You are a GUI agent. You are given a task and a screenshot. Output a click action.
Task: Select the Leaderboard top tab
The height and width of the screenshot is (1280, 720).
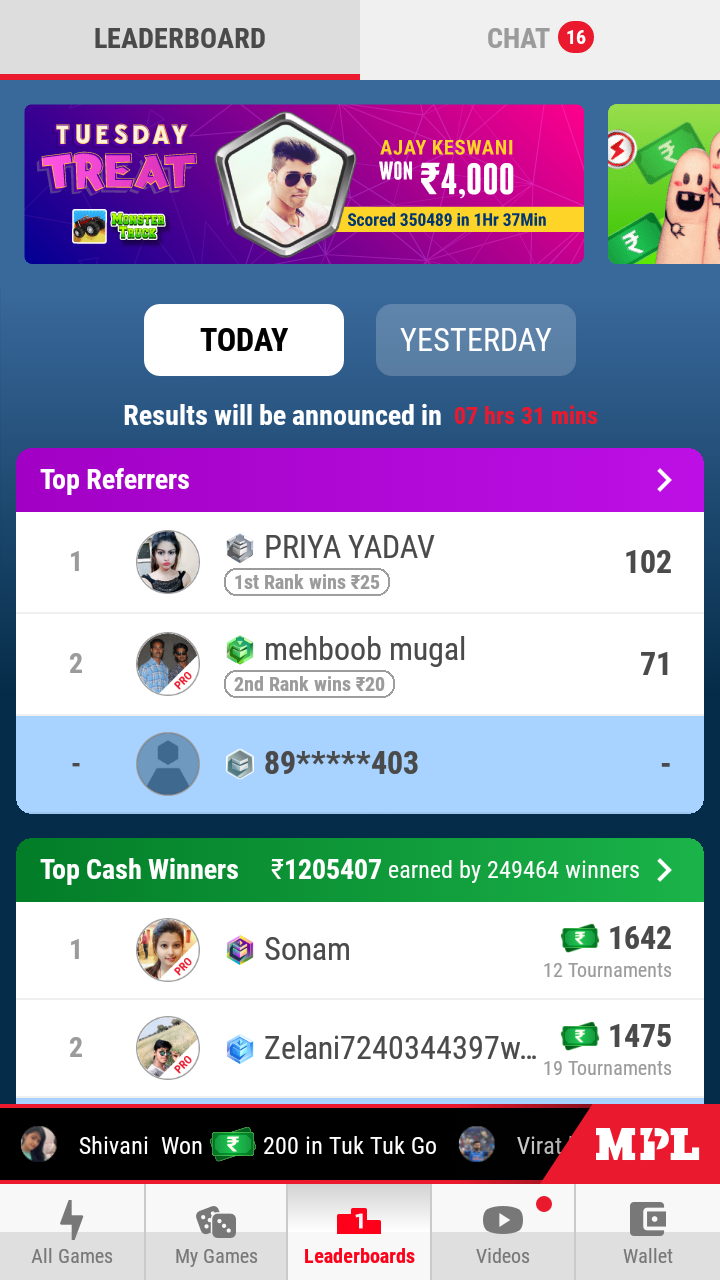point(180,39)
